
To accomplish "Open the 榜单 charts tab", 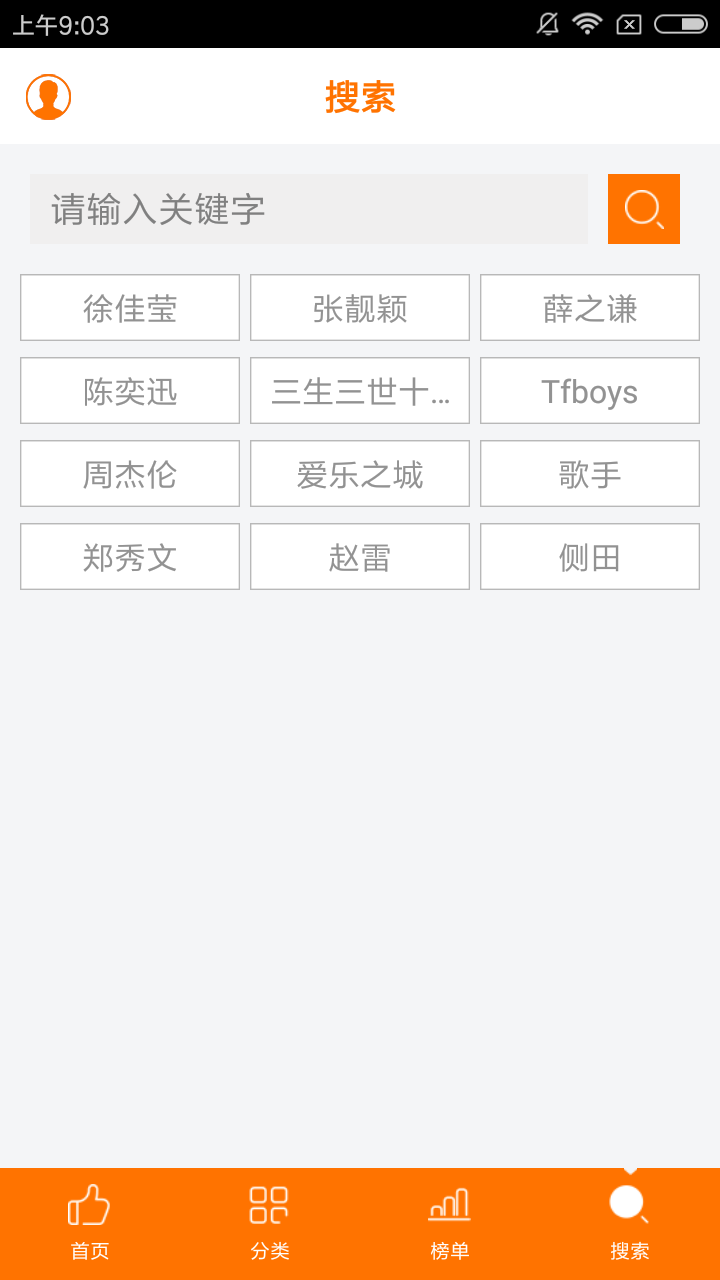I will pos(450,1224).
